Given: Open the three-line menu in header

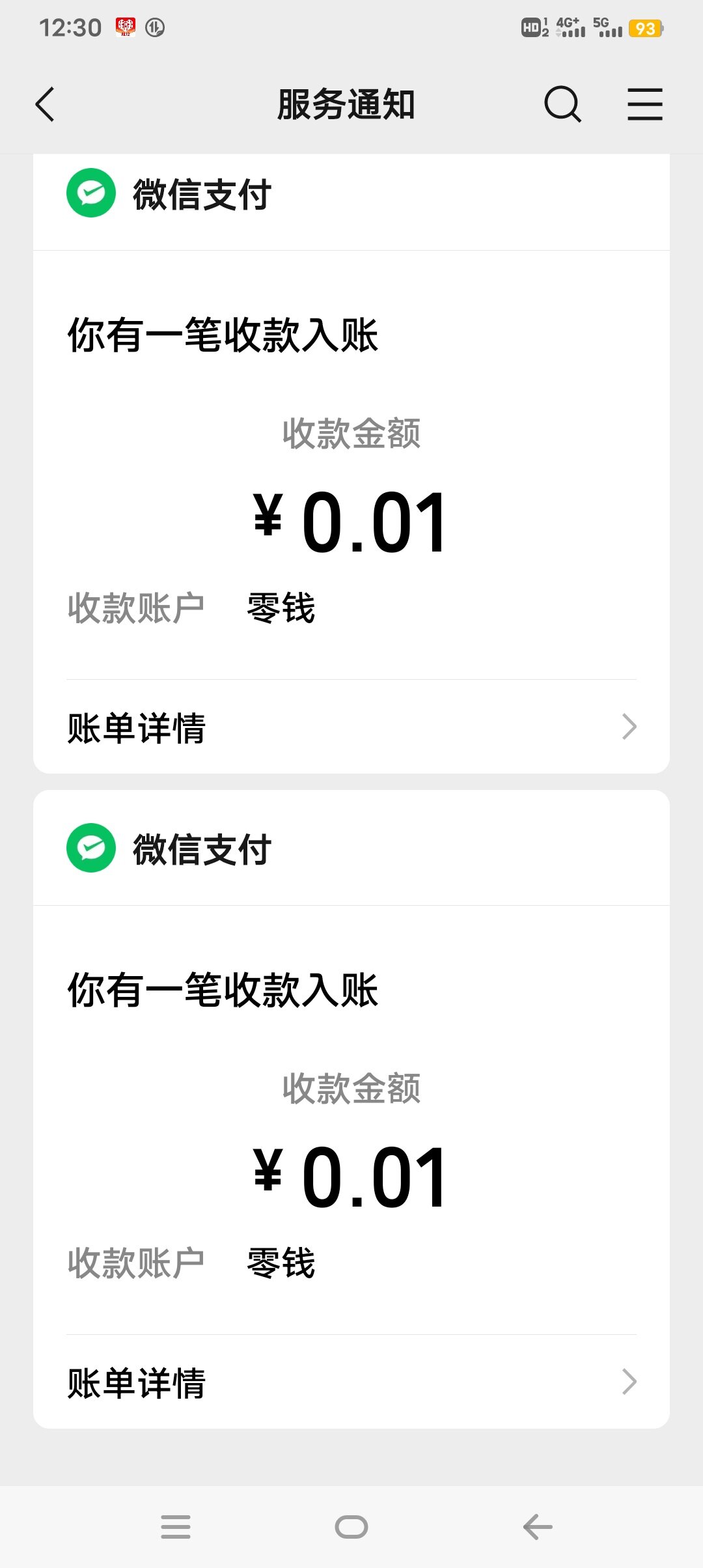Looking at the screenshot, I should pos(644,104).
